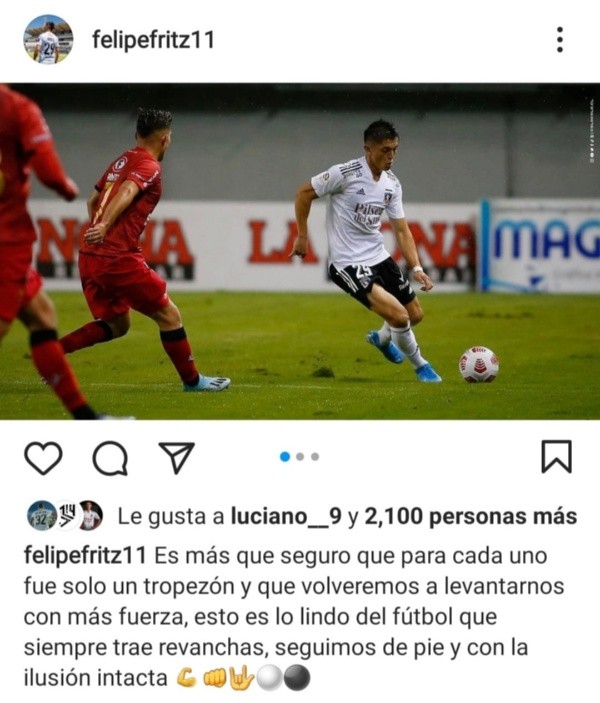
Task: Tap the felipefritz11 name in the caption
Action: 84,555
